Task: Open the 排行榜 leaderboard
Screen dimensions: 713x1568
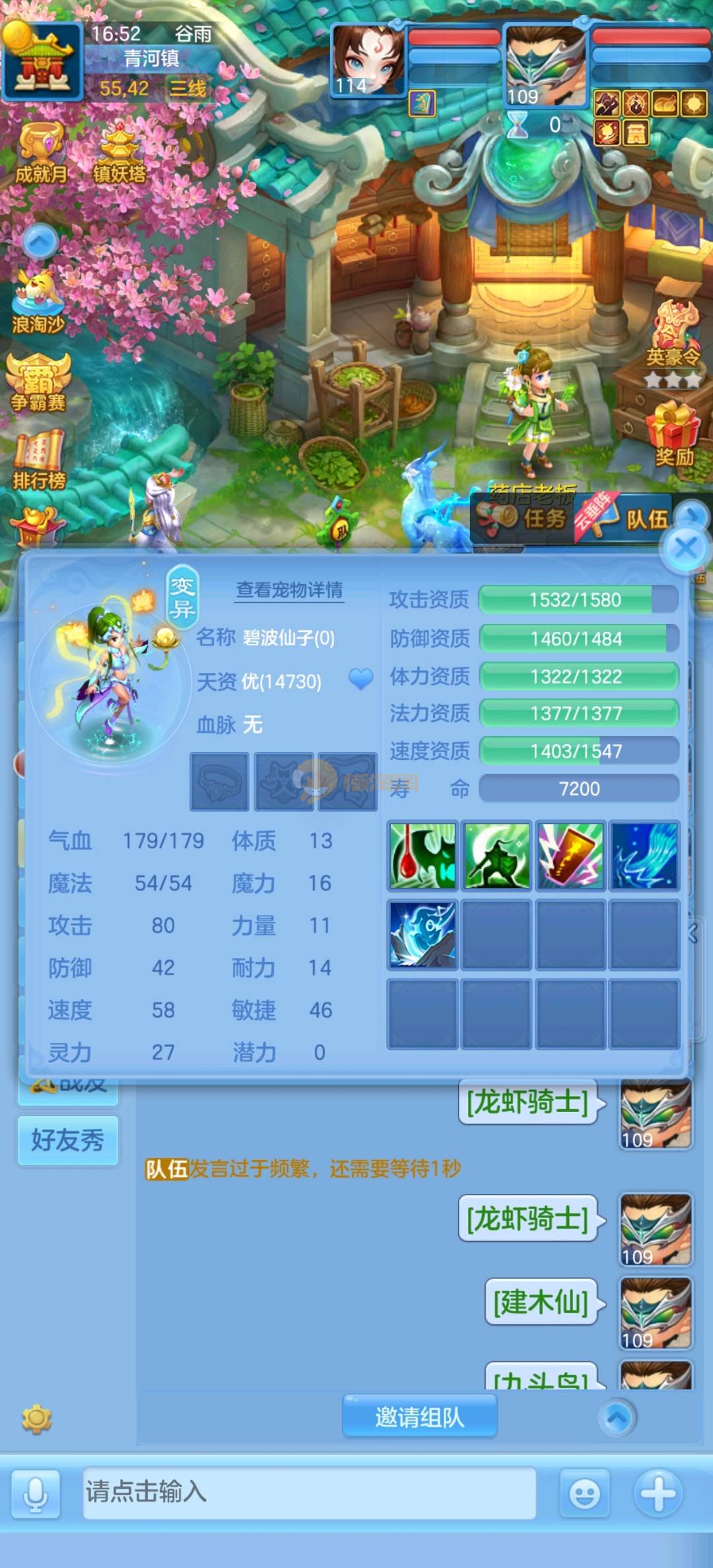Action: (x=38, y=462)
